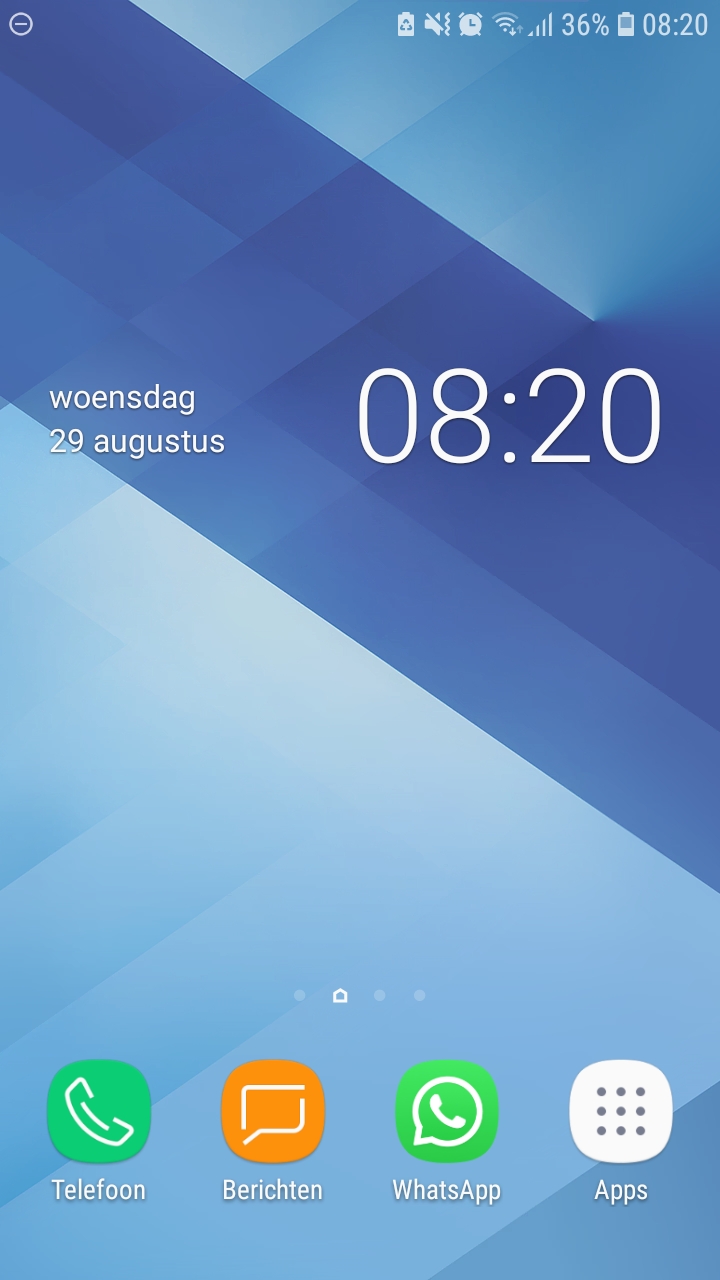
Task: Go to the first page indicator dot
Action: click(300, 995)
